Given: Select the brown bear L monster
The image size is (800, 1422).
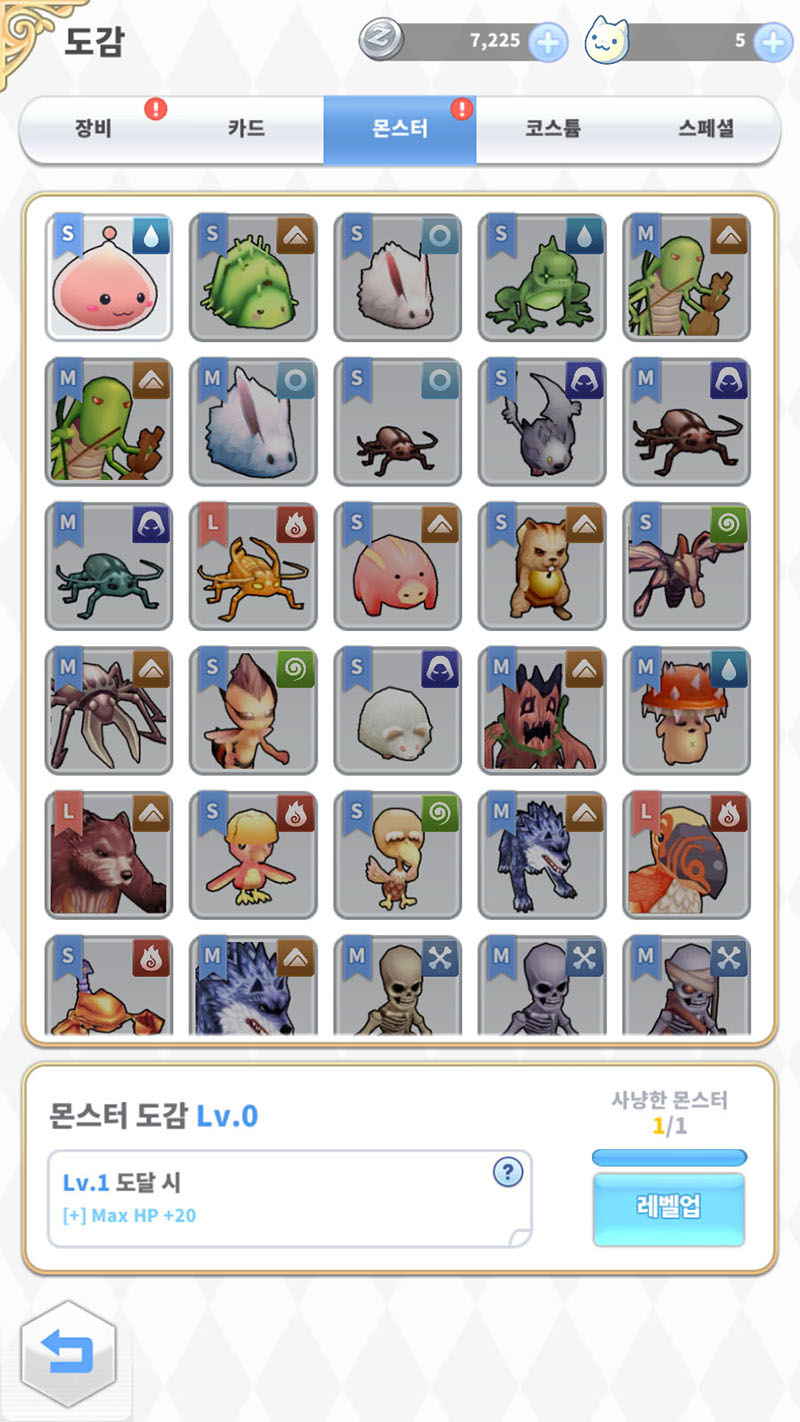Looking at the screenshot, I should point(108,856).
